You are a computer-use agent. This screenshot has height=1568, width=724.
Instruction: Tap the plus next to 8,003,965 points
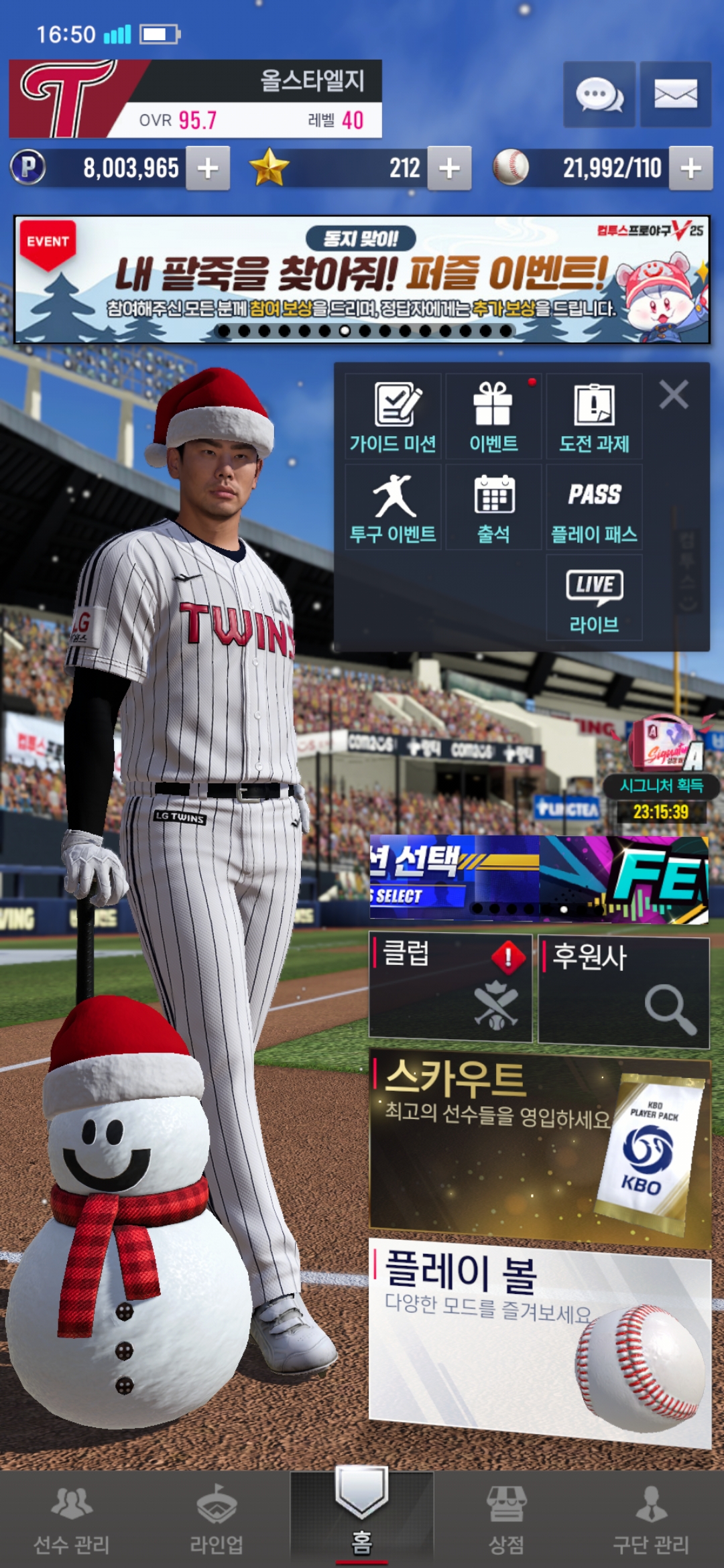pyautogui.click(x=208, y=168)
